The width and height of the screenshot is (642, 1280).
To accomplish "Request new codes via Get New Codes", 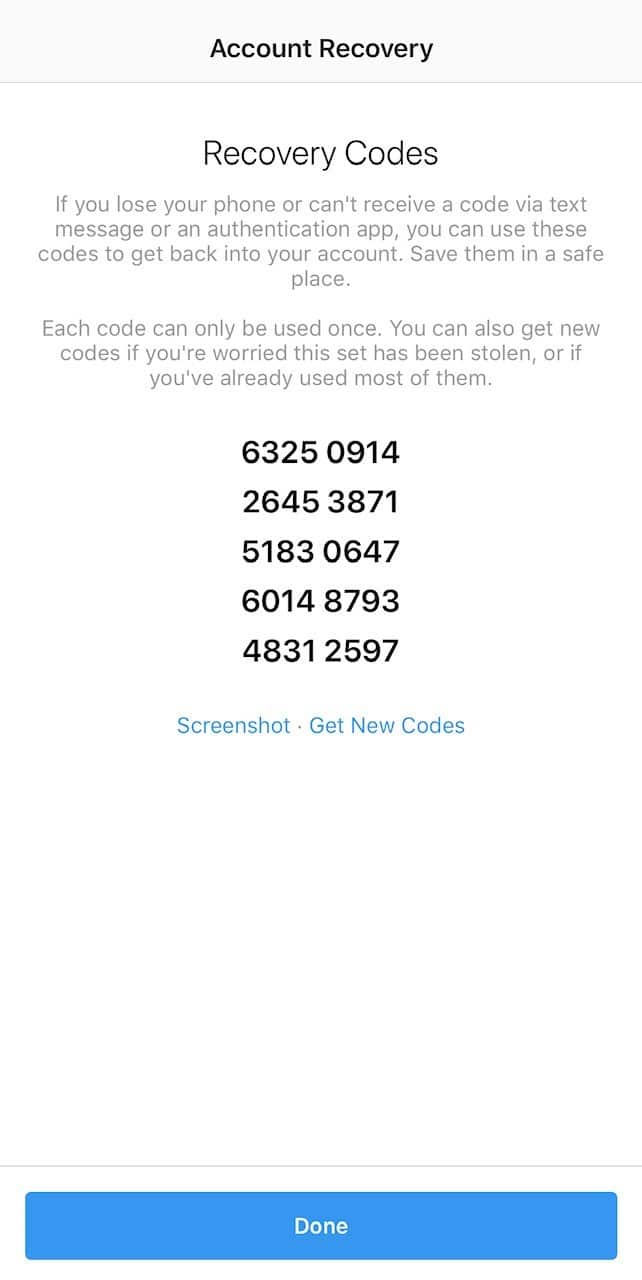I will click(x=387, y=725).
